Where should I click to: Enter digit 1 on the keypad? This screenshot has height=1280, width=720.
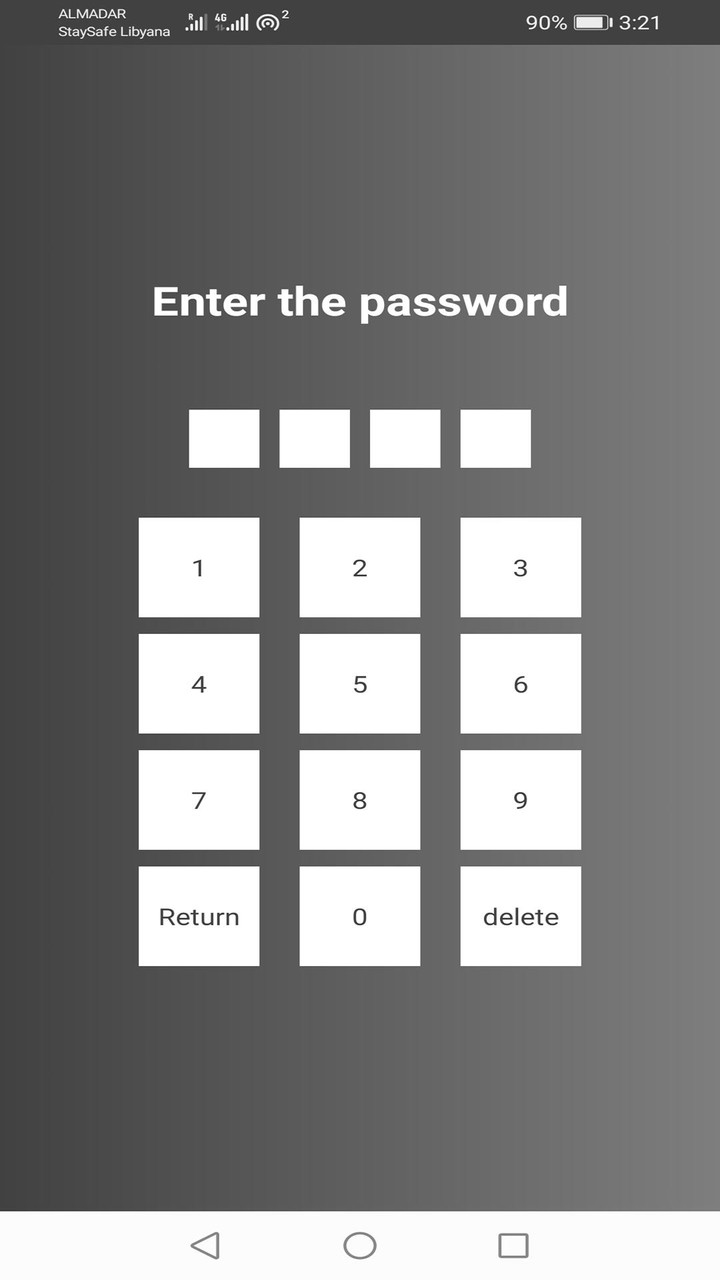point(198,567)
